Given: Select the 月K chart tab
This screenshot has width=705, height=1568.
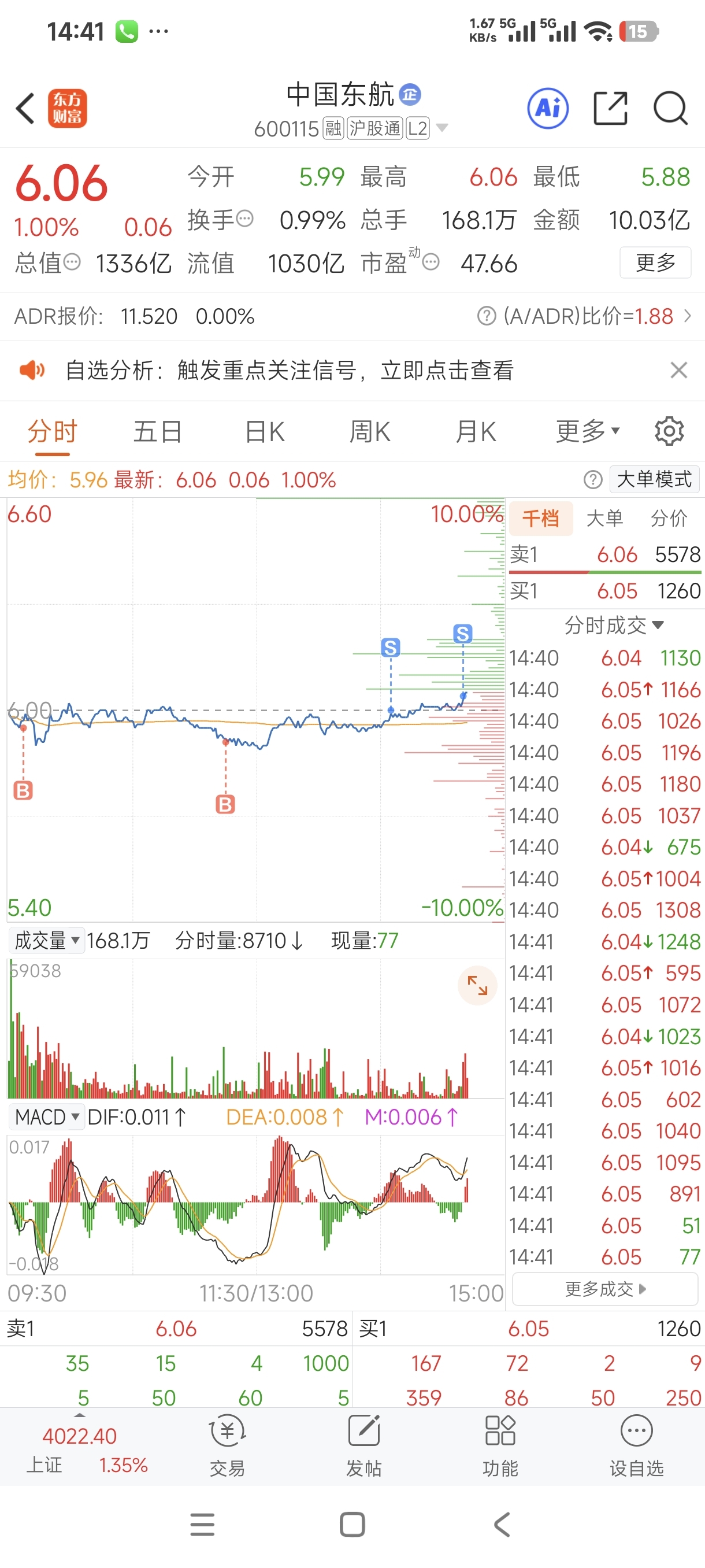Looking at the screenshot, I should (x=476, y=431).
